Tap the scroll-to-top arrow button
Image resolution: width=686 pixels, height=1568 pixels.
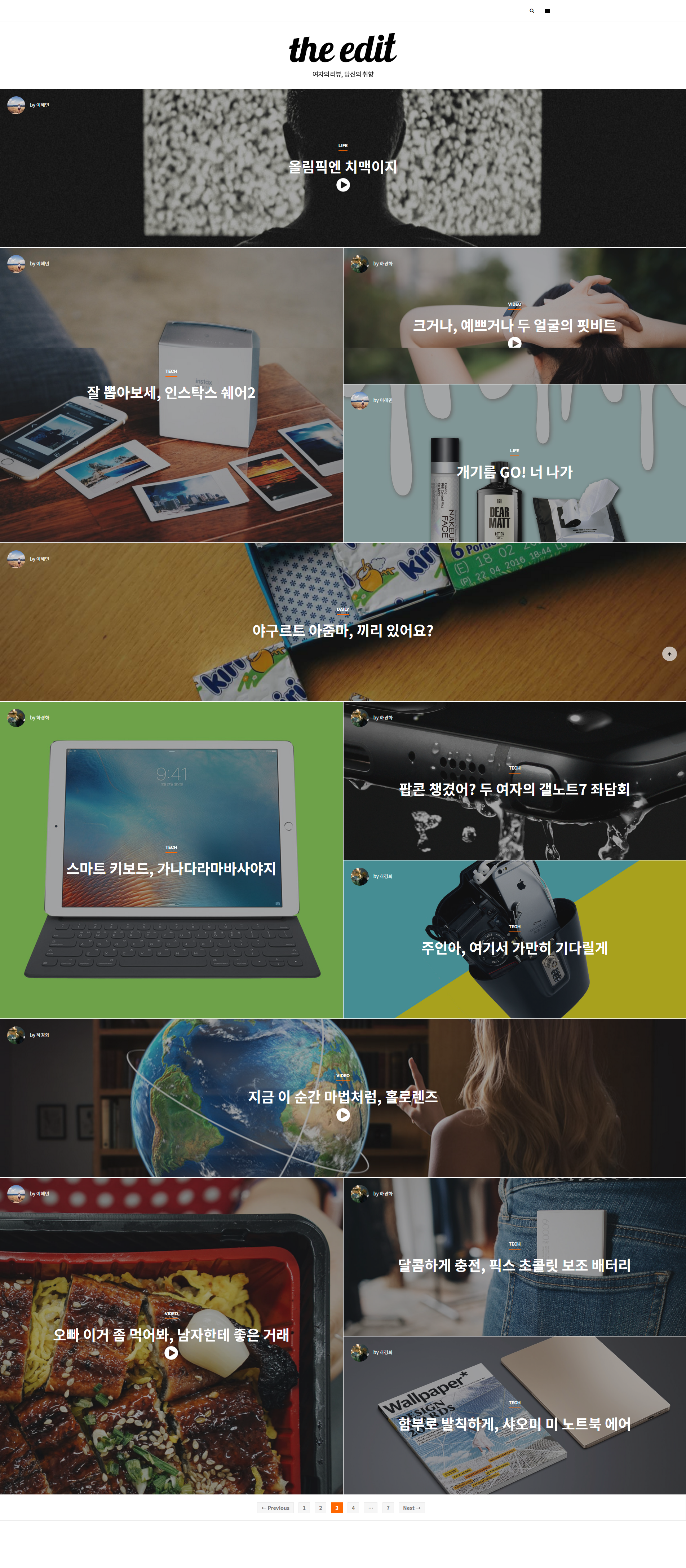(669, 654)
